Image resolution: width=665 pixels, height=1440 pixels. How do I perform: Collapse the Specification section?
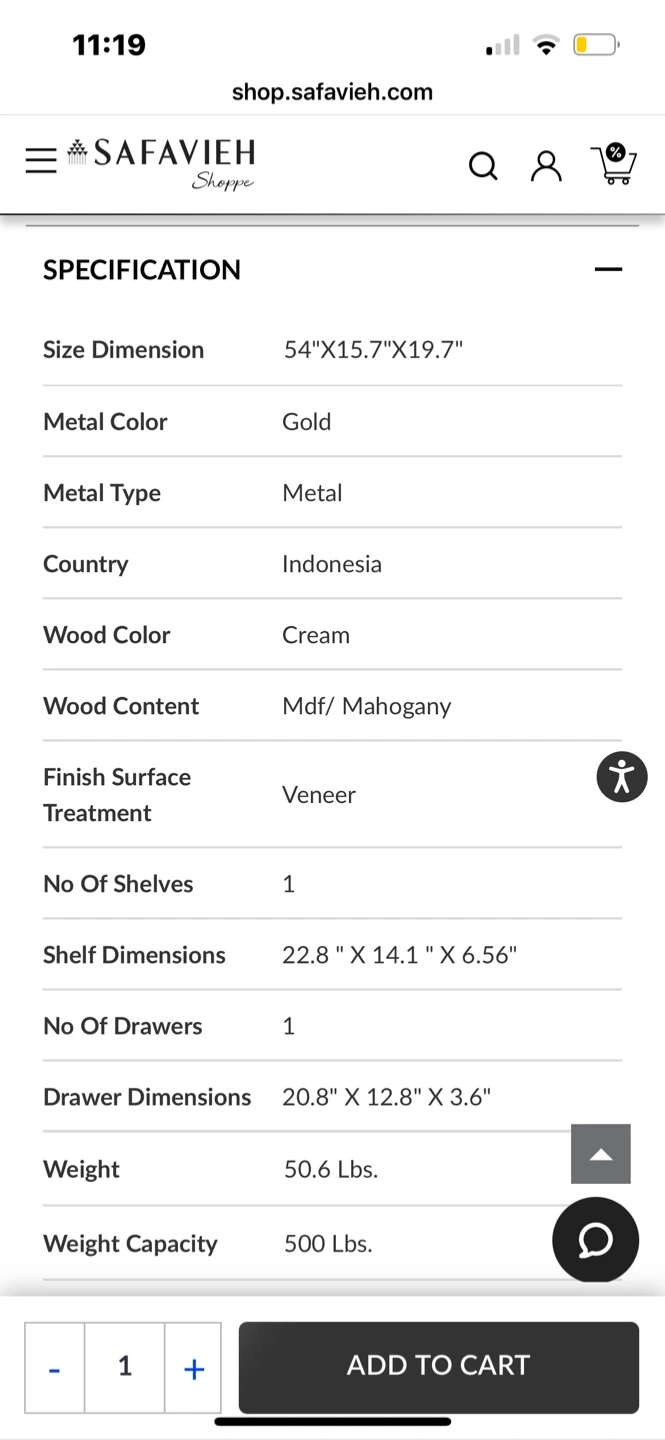[608, 270]
